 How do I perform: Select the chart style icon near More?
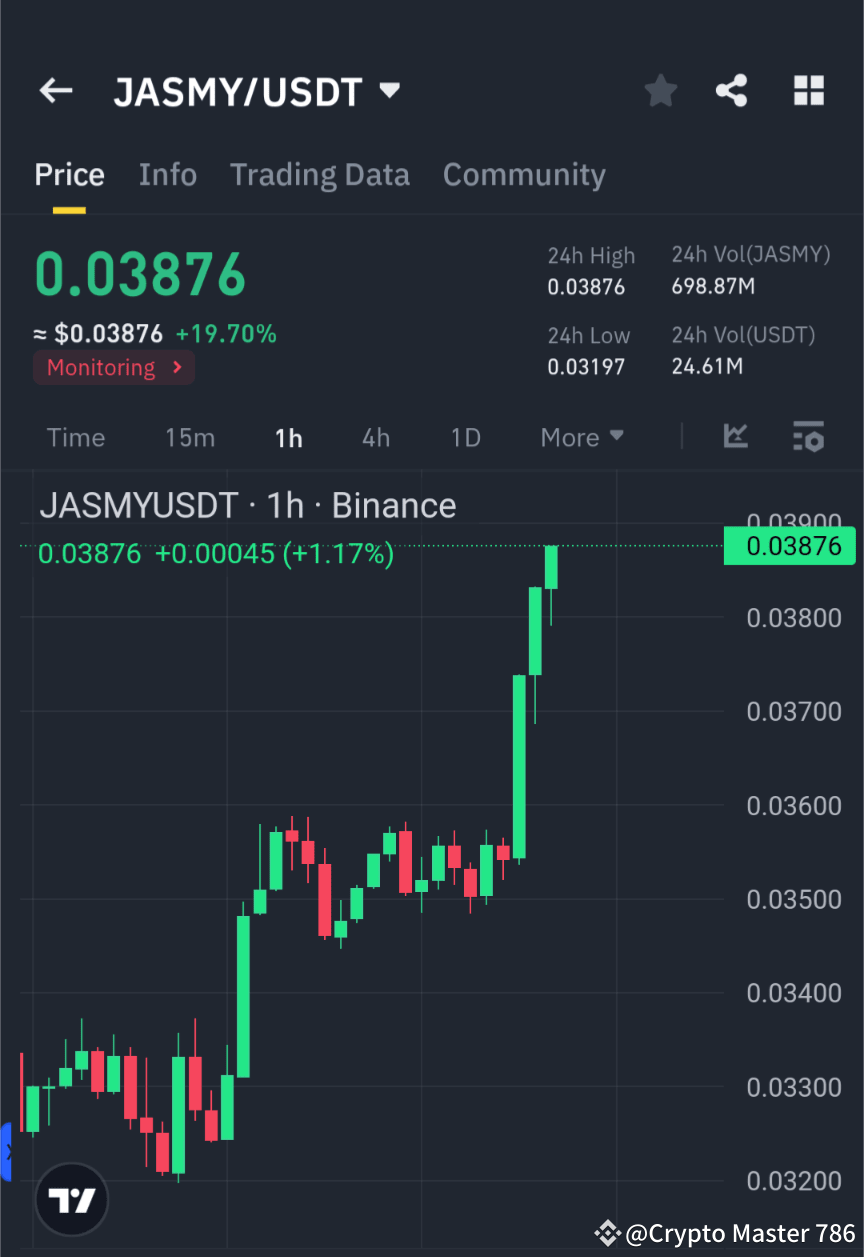pyautogui.click(x=736, y=437)
